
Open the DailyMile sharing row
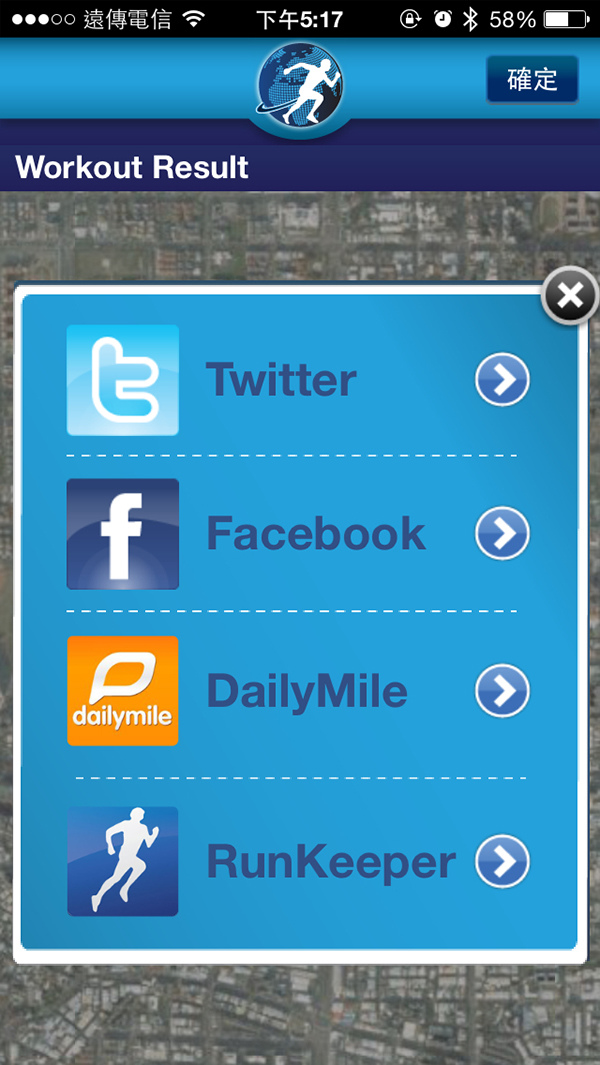pyautogui.click(x=500, y=691)
